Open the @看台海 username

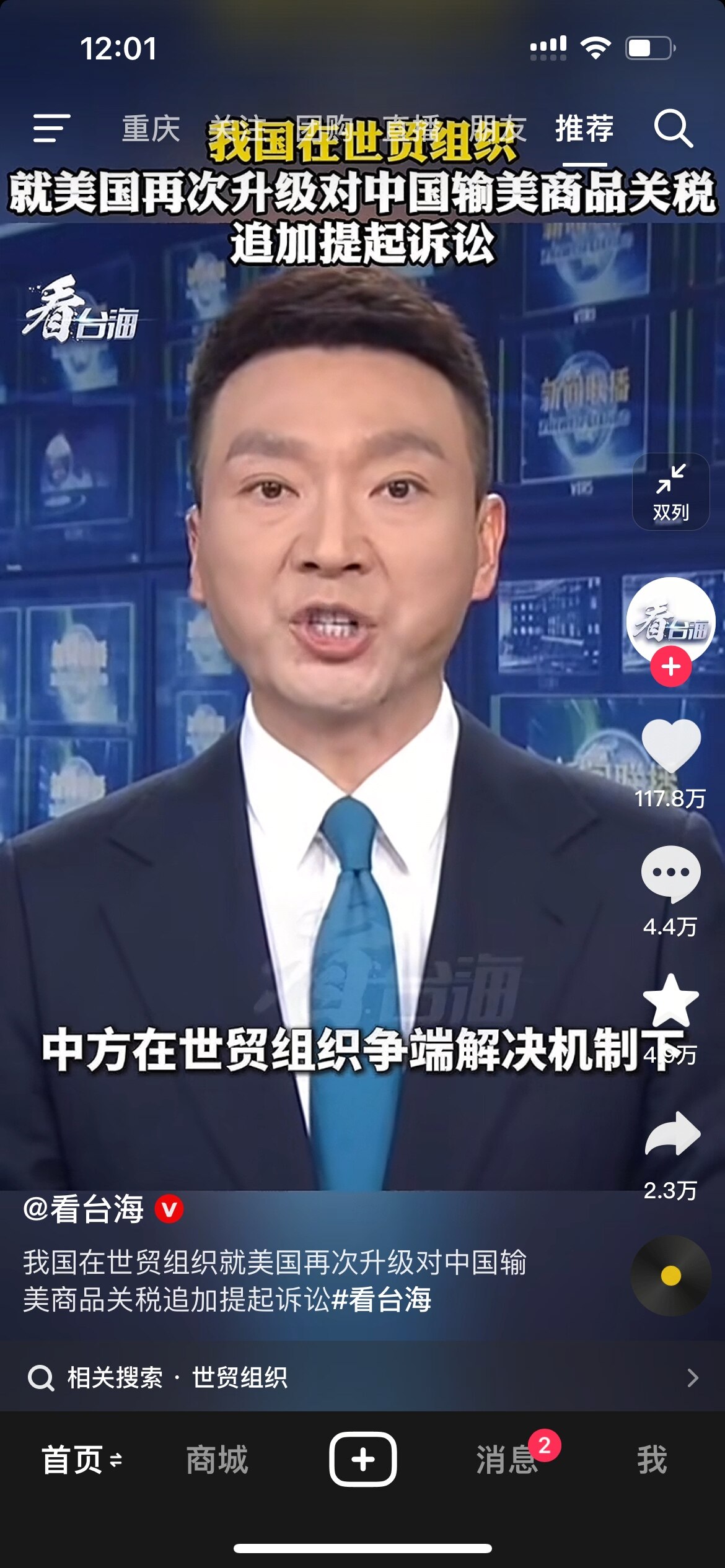coord(84,1209)
